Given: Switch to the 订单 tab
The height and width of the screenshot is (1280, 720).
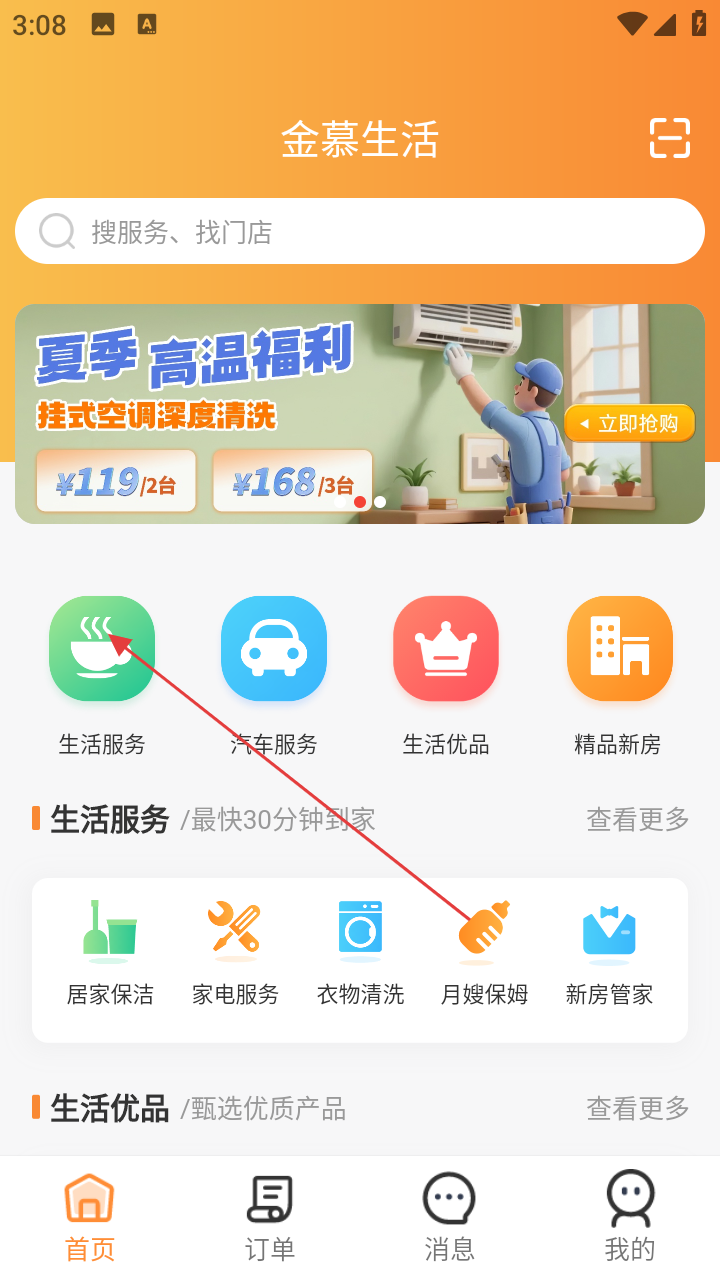Looking at the screenshot, I should [270, 1218].
